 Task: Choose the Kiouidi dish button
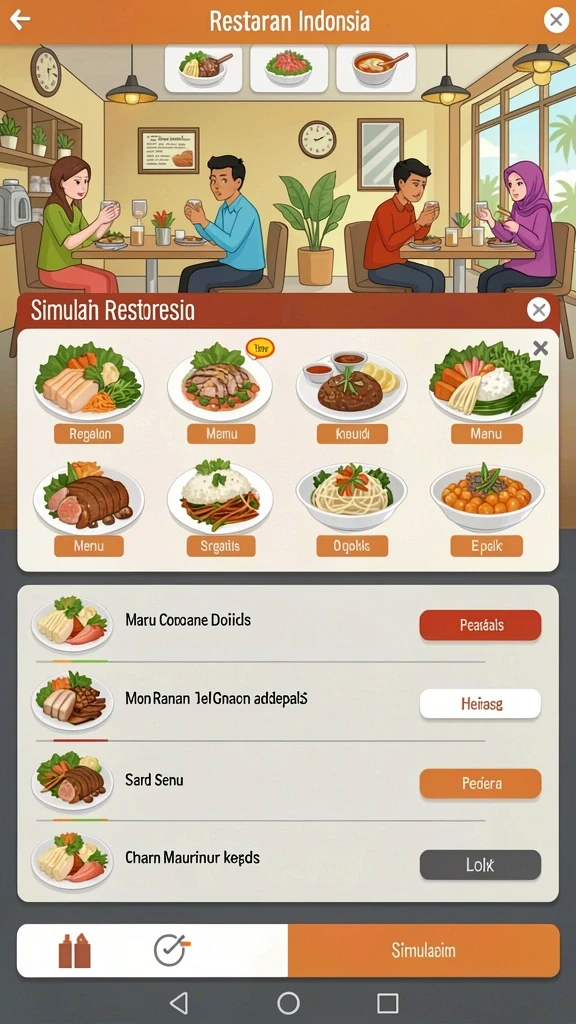click(352, 434)
